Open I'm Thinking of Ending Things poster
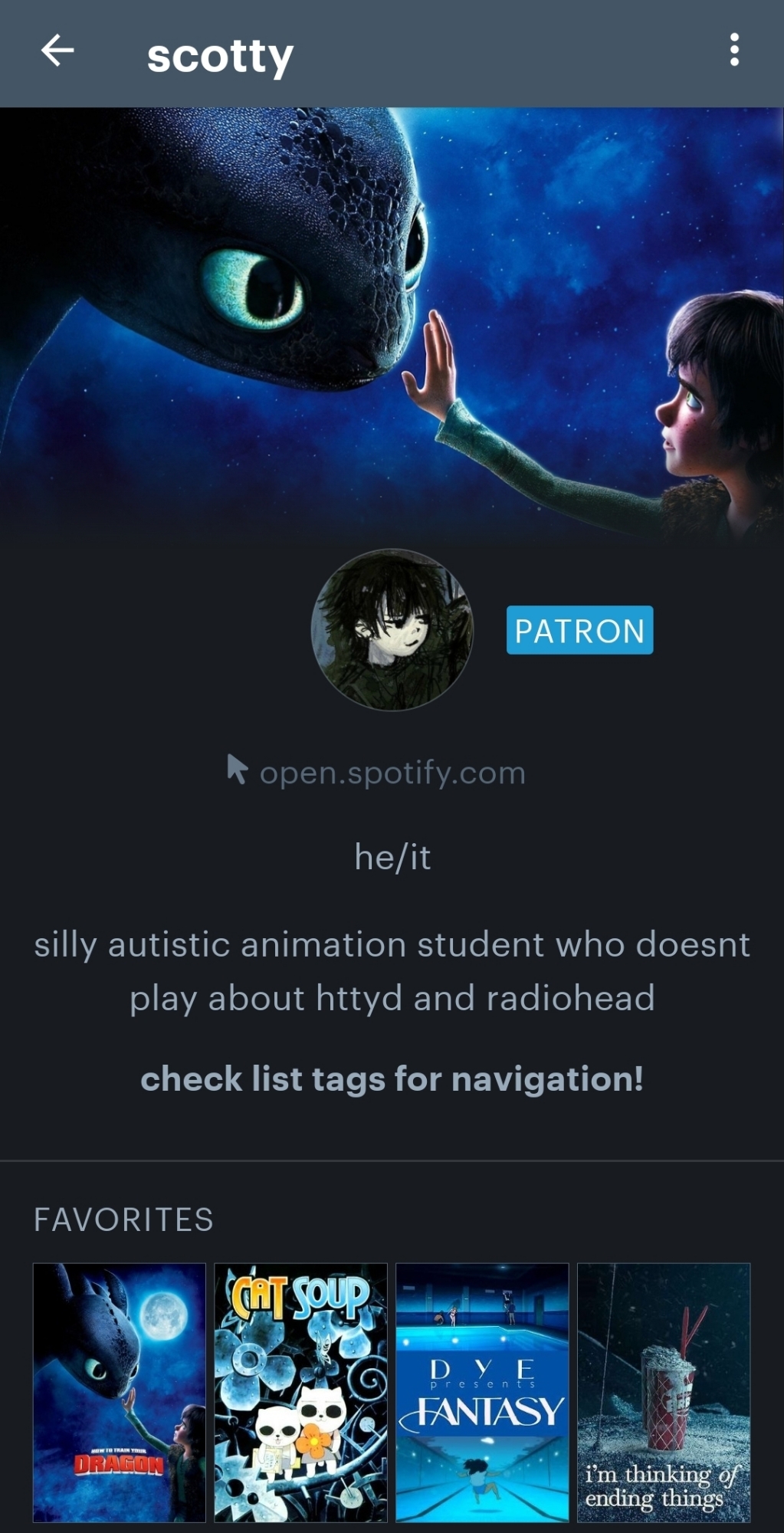 [664, 1392]
